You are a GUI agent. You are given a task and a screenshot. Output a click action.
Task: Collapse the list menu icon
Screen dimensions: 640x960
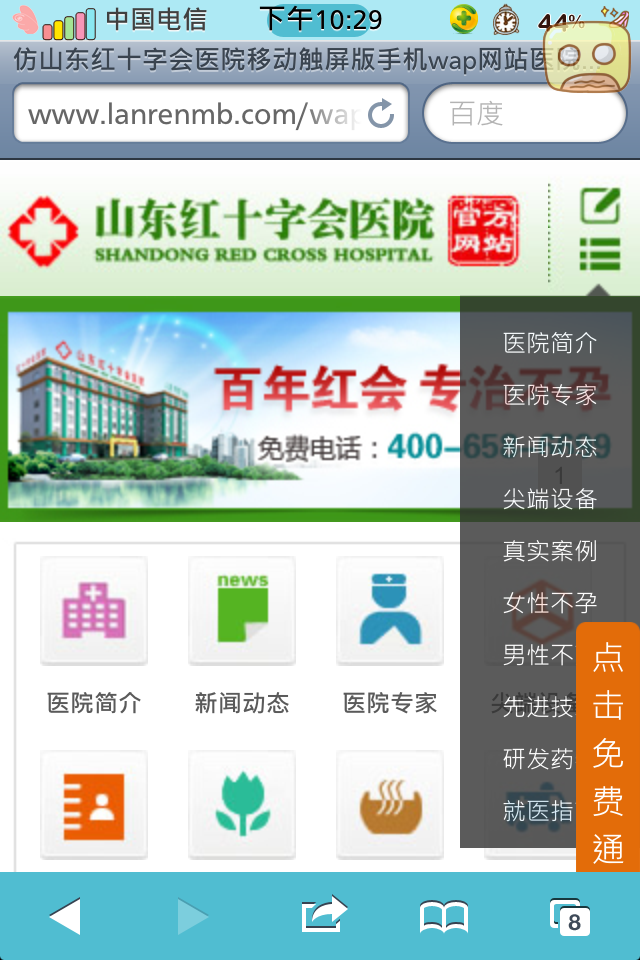600,254
